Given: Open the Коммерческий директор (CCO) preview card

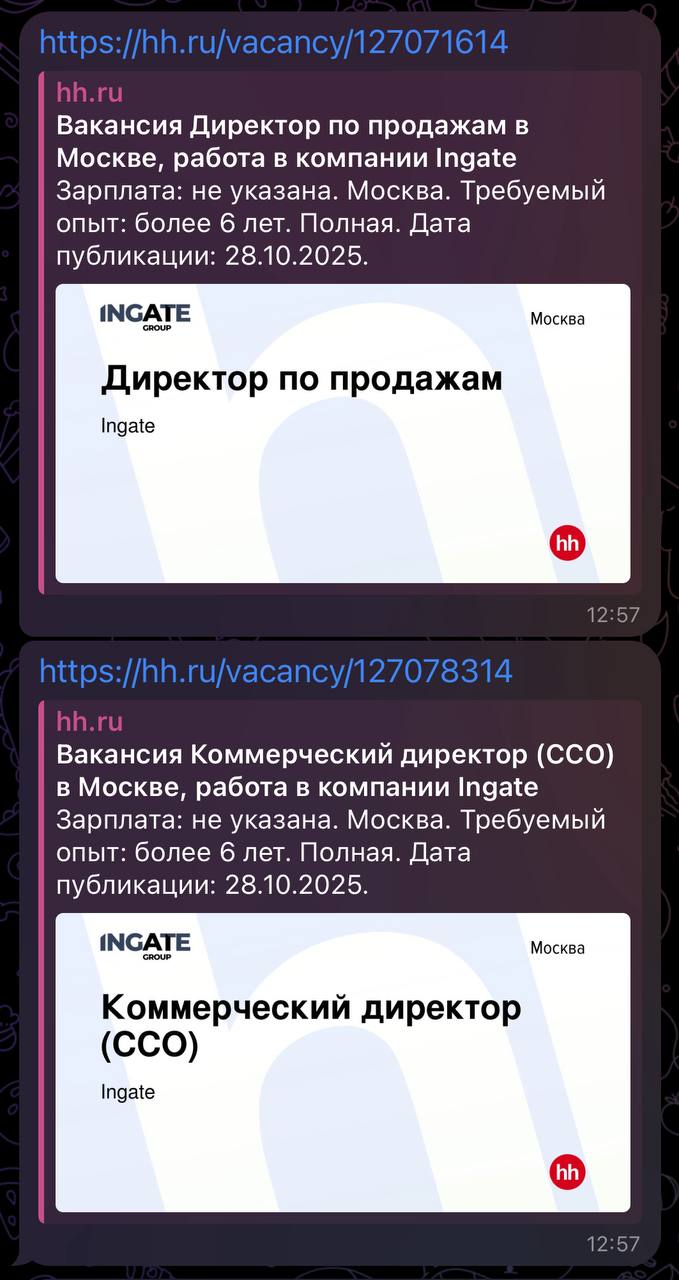Looking at the screenshot, I should (342, 1062).
